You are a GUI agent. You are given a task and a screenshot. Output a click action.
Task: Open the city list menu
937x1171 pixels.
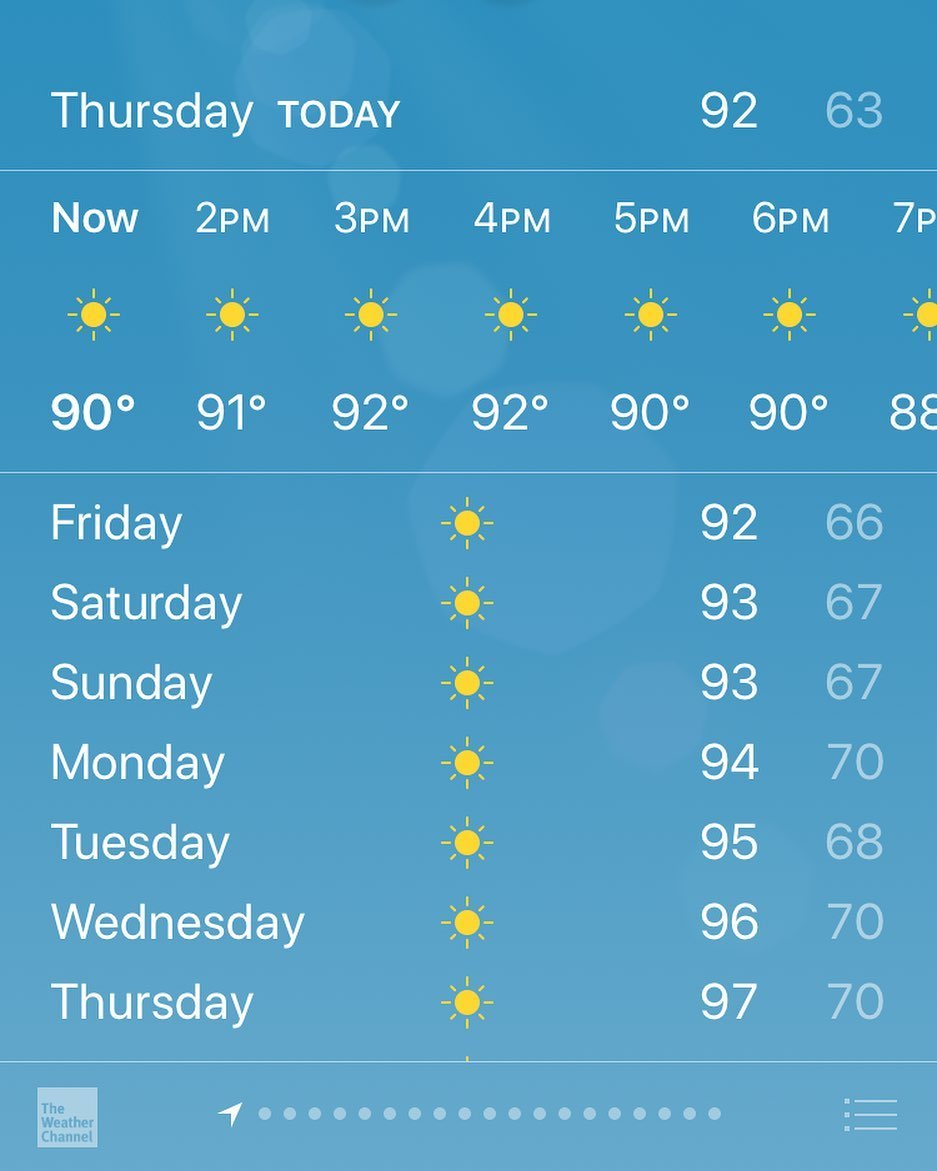pos(870,1115)
